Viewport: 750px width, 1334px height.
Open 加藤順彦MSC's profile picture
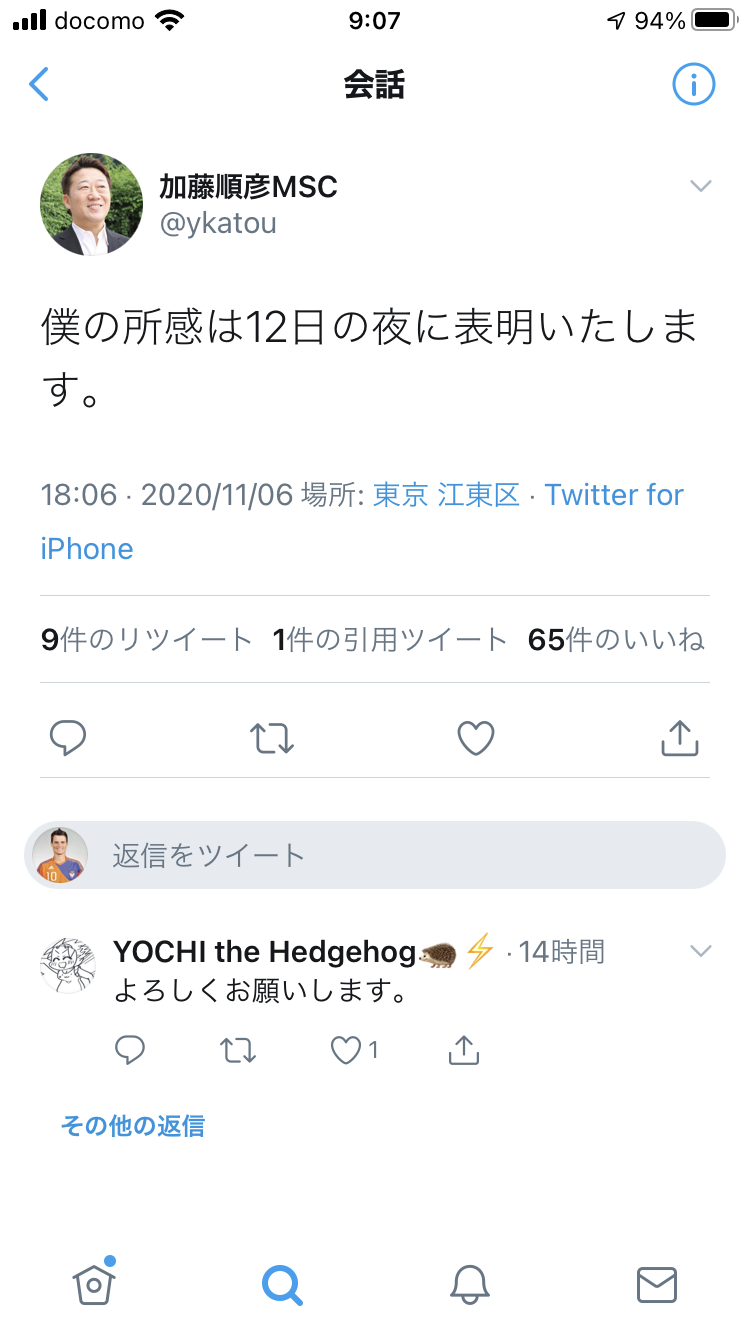(x=91, y=204)
